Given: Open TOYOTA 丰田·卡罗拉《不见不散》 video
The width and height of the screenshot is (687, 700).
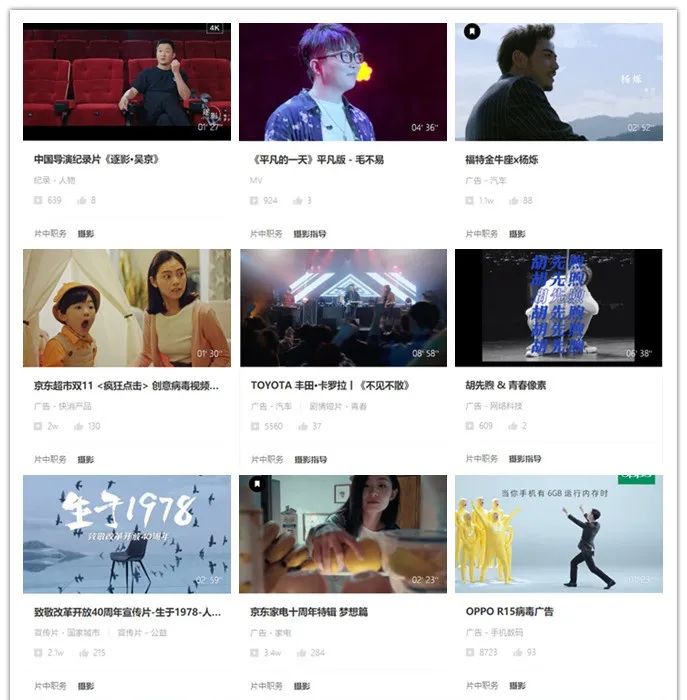Looking at the screenshot, I should (343, 308).
